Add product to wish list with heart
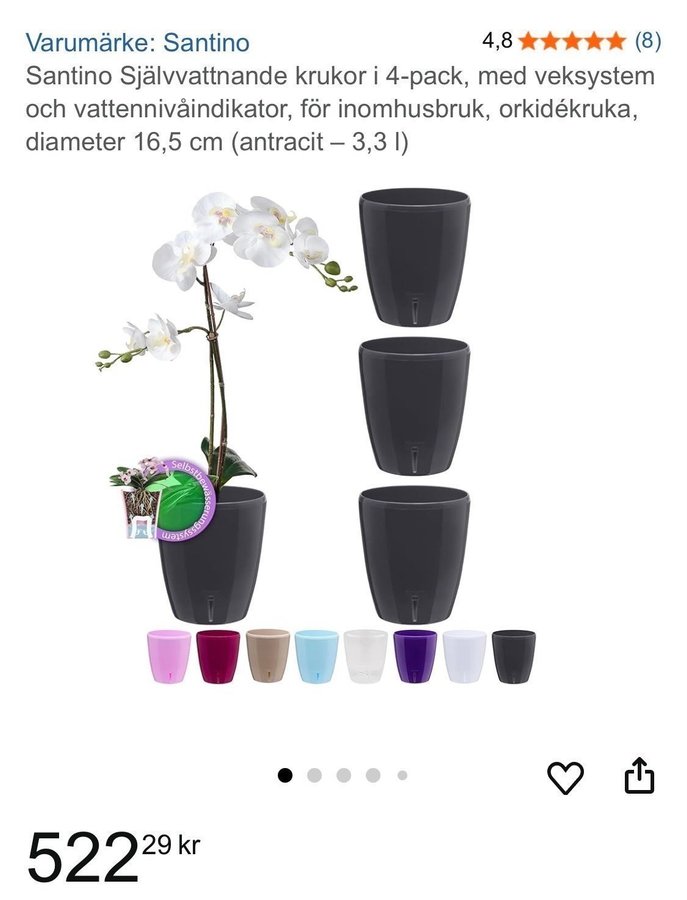 tap(566, 777)
